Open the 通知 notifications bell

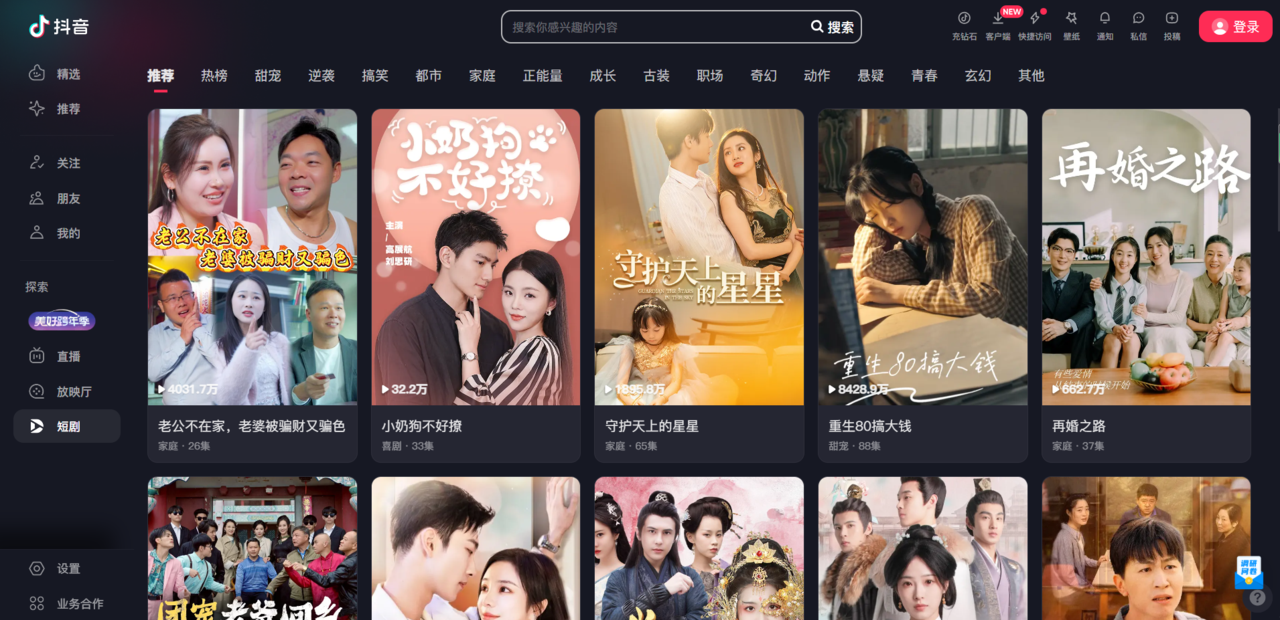point(1105,24)
